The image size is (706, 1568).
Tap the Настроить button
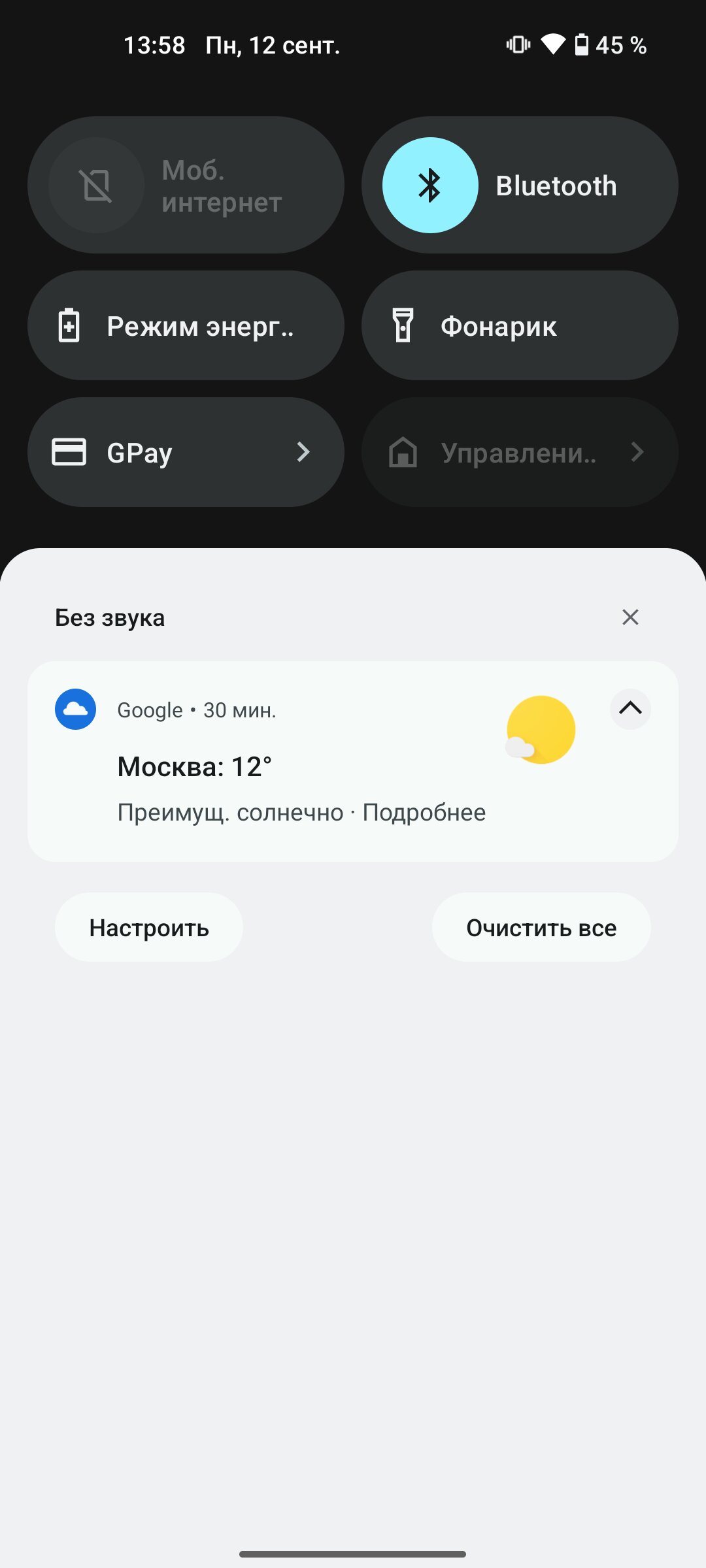[x=149, y=927]
